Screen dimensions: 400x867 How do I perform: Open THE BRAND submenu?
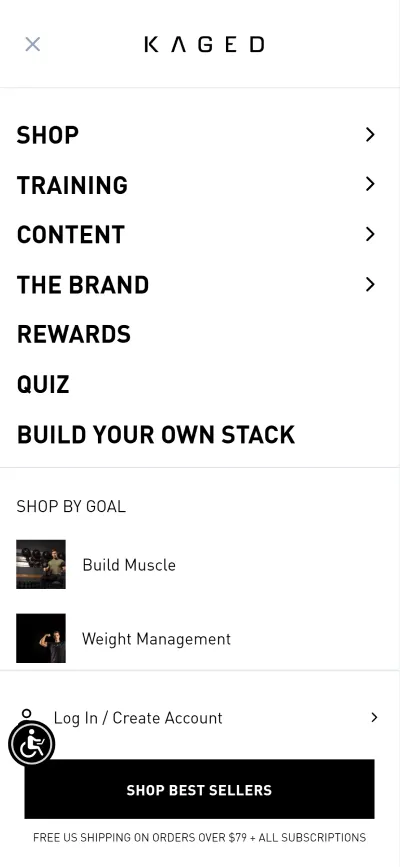[196, 284]
